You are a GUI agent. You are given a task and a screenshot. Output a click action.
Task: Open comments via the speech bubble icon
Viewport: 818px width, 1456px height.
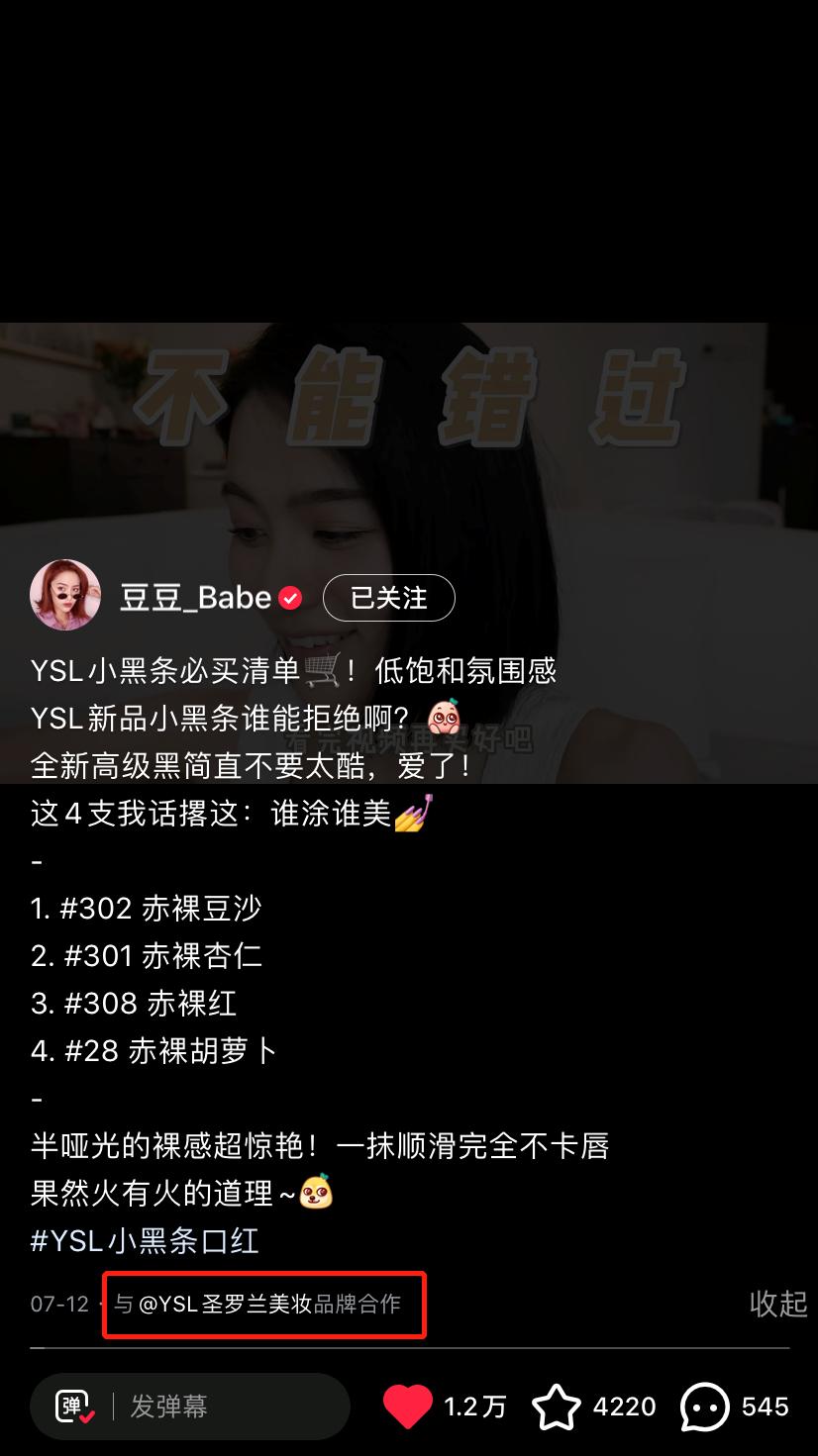(704, 1406)
